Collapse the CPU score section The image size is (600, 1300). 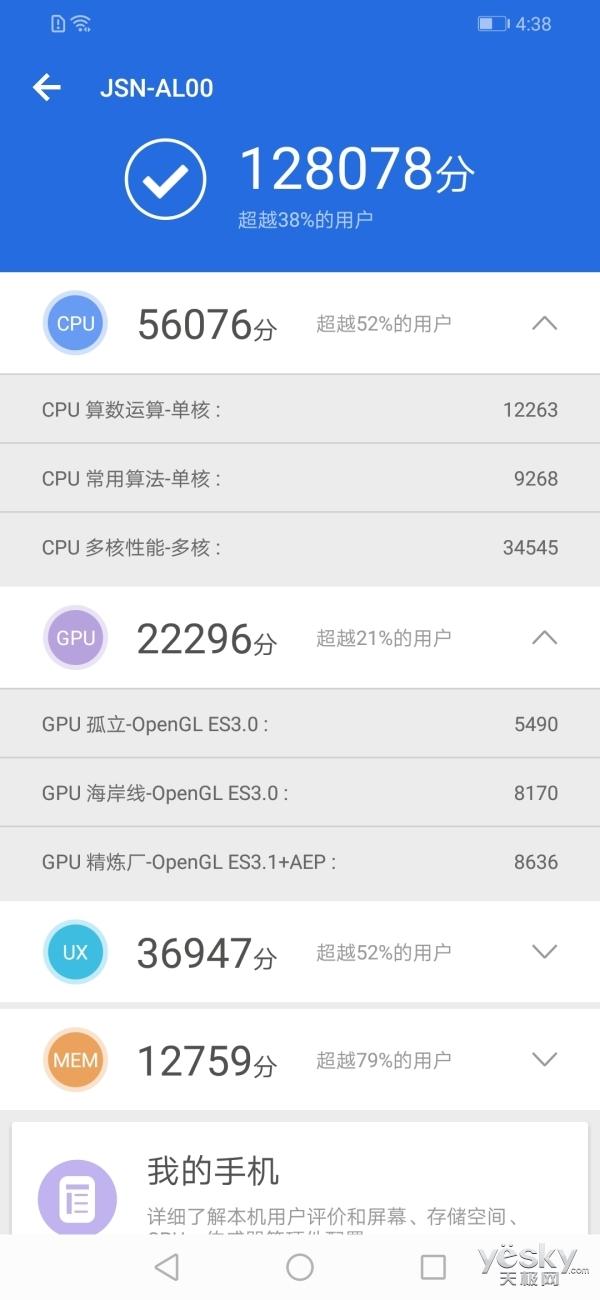544,323
